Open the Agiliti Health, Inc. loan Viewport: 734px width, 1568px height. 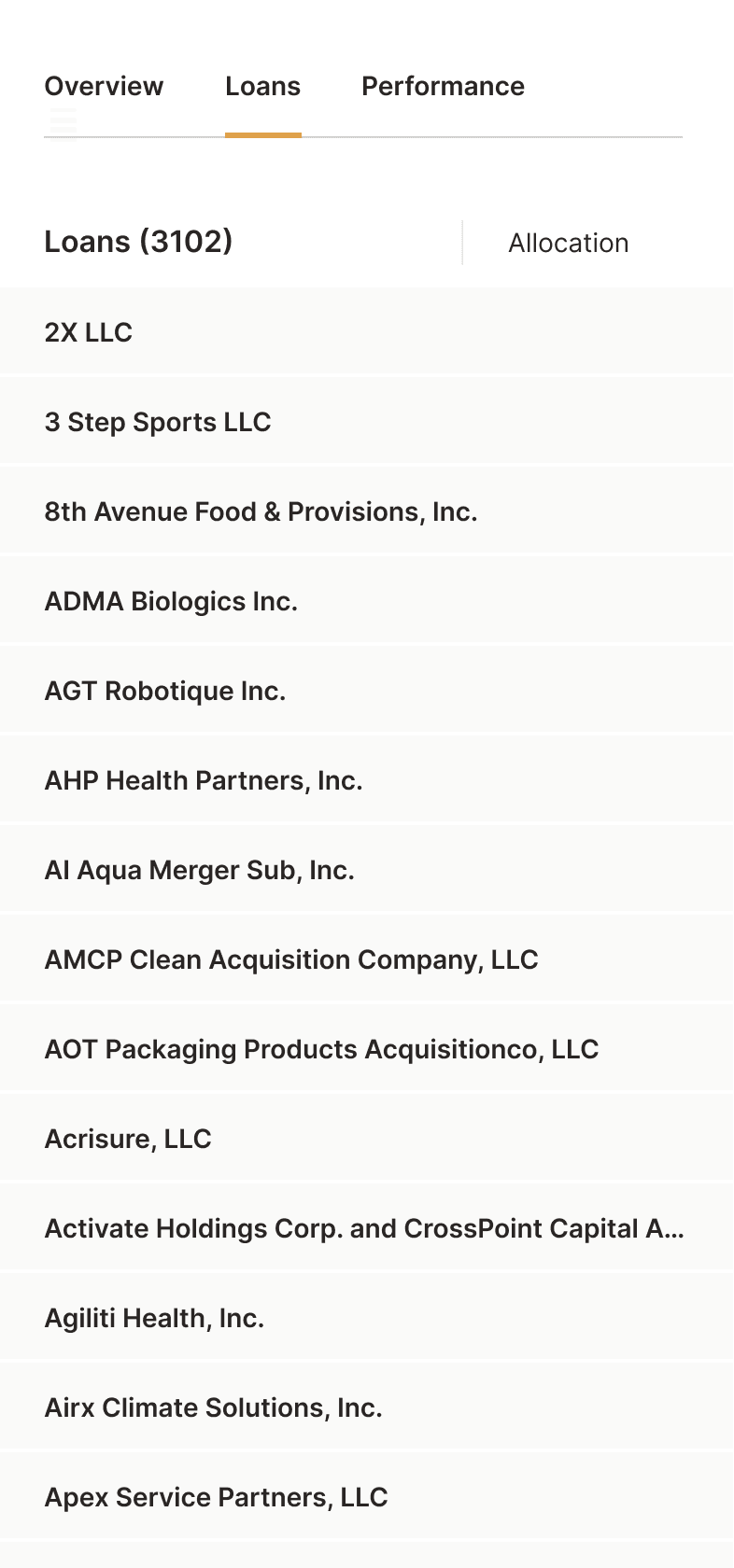155,1318
